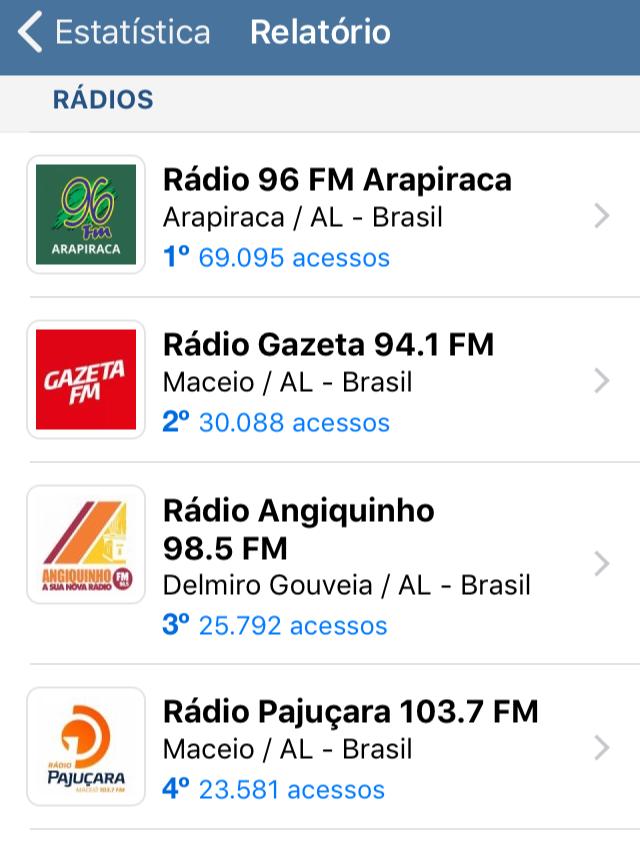Open Rádio 96 FM Arapiraca
The image size is (640, 851).
click(x=336, y=216)
